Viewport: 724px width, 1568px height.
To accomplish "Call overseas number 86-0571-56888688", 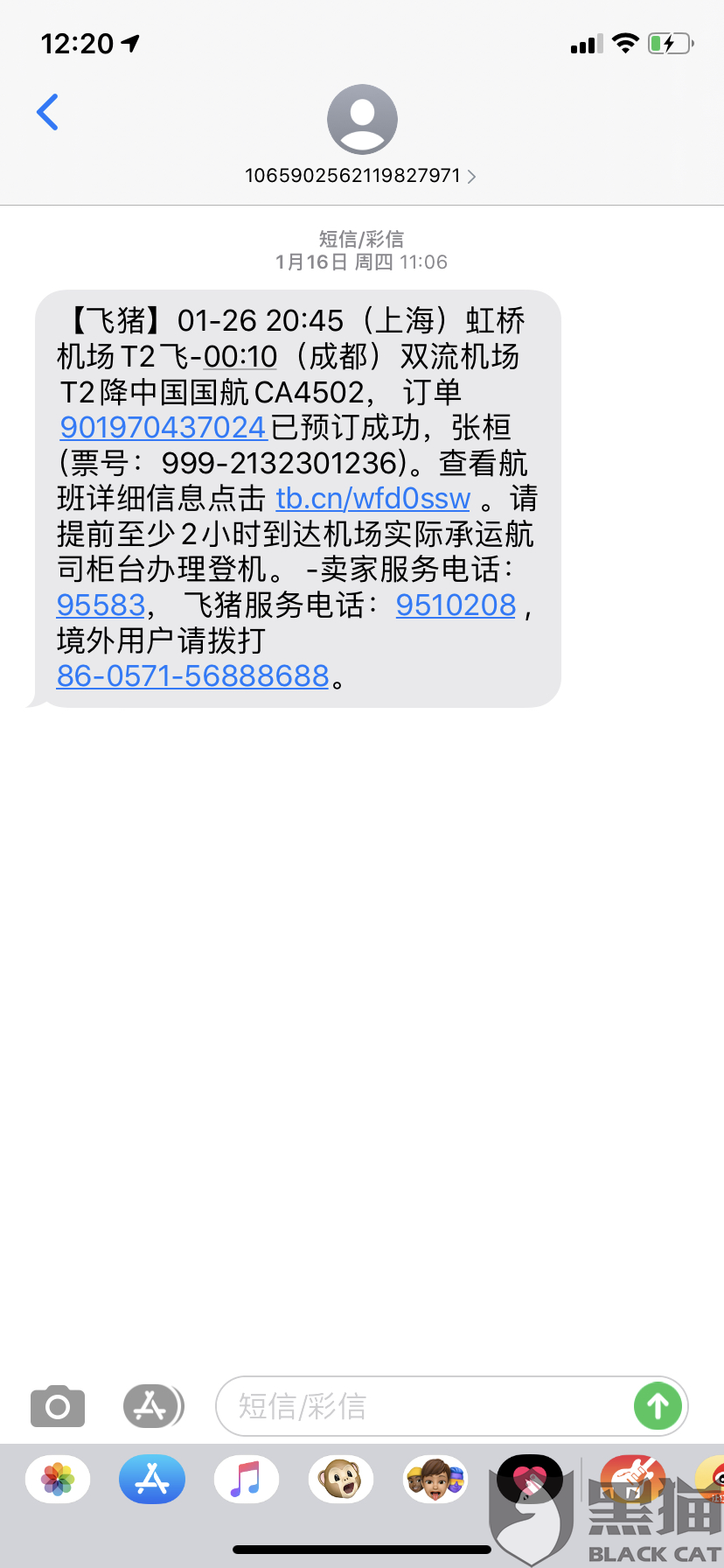I will coord(192,675).
